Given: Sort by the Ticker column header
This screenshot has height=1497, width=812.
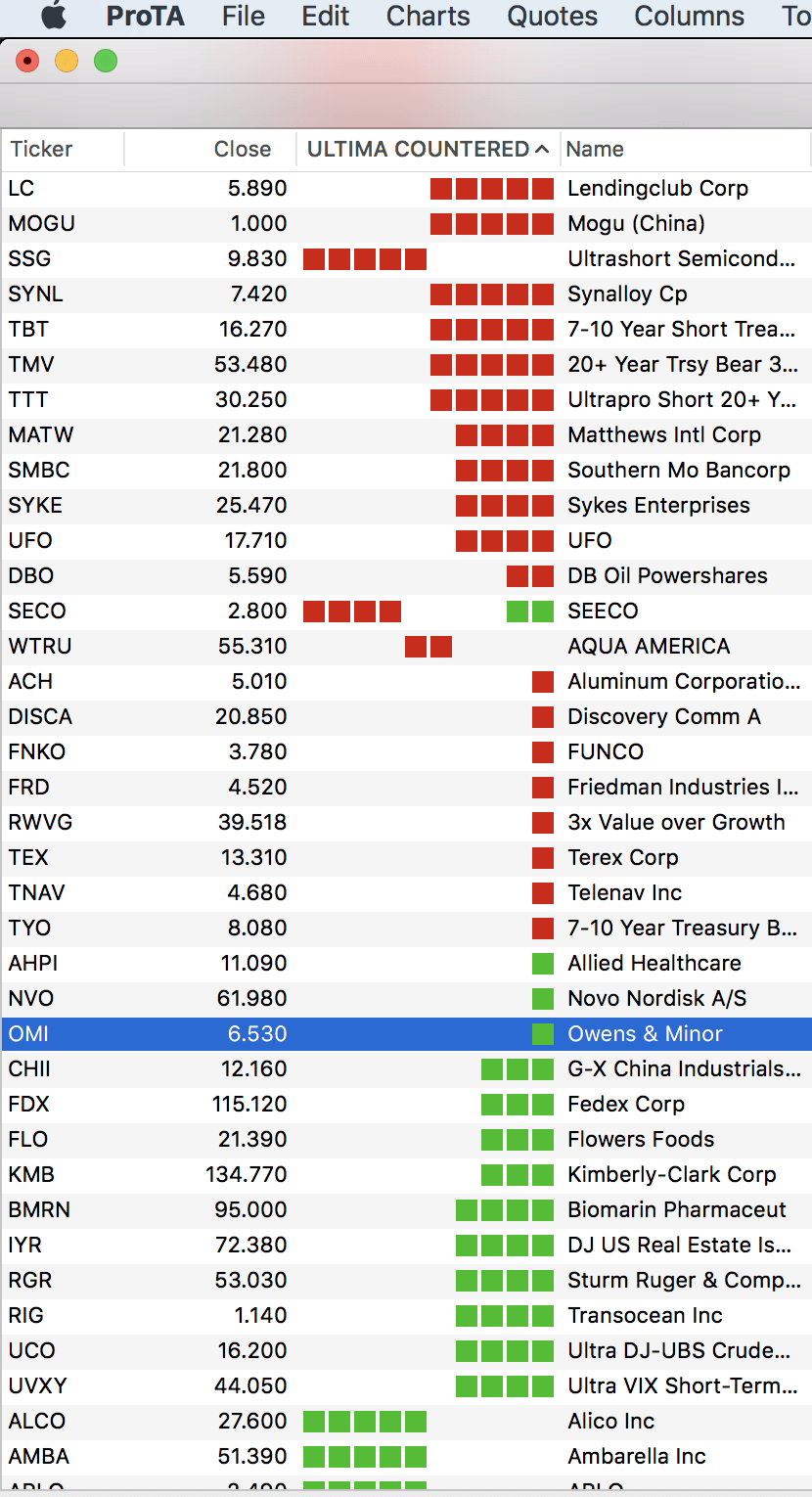Looking at the screenshot, I should 42,150.
